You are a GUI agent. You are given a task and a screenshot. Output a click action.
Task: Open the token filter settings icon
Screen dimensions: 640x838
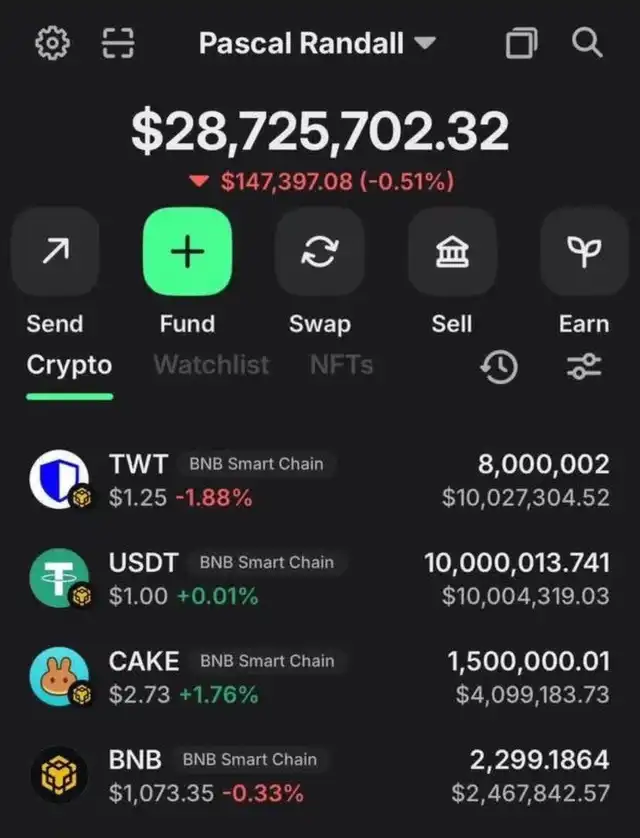tap(584, 368)
